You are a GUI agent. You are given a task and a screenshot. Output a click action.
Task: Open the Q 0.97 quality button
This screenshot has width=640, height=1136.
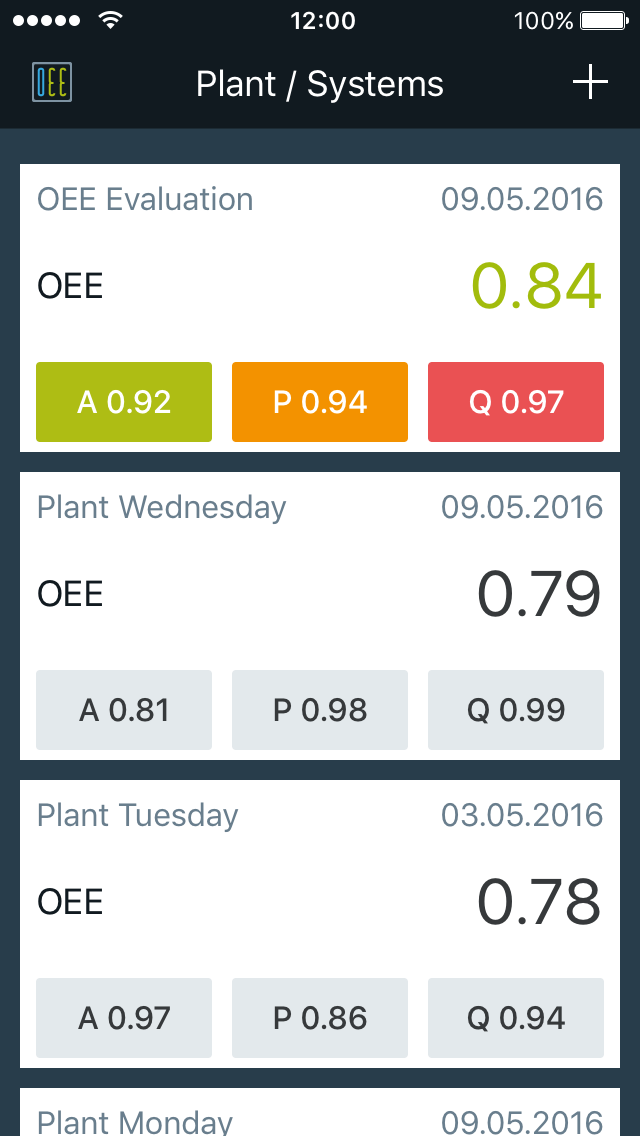click(516, 402)
